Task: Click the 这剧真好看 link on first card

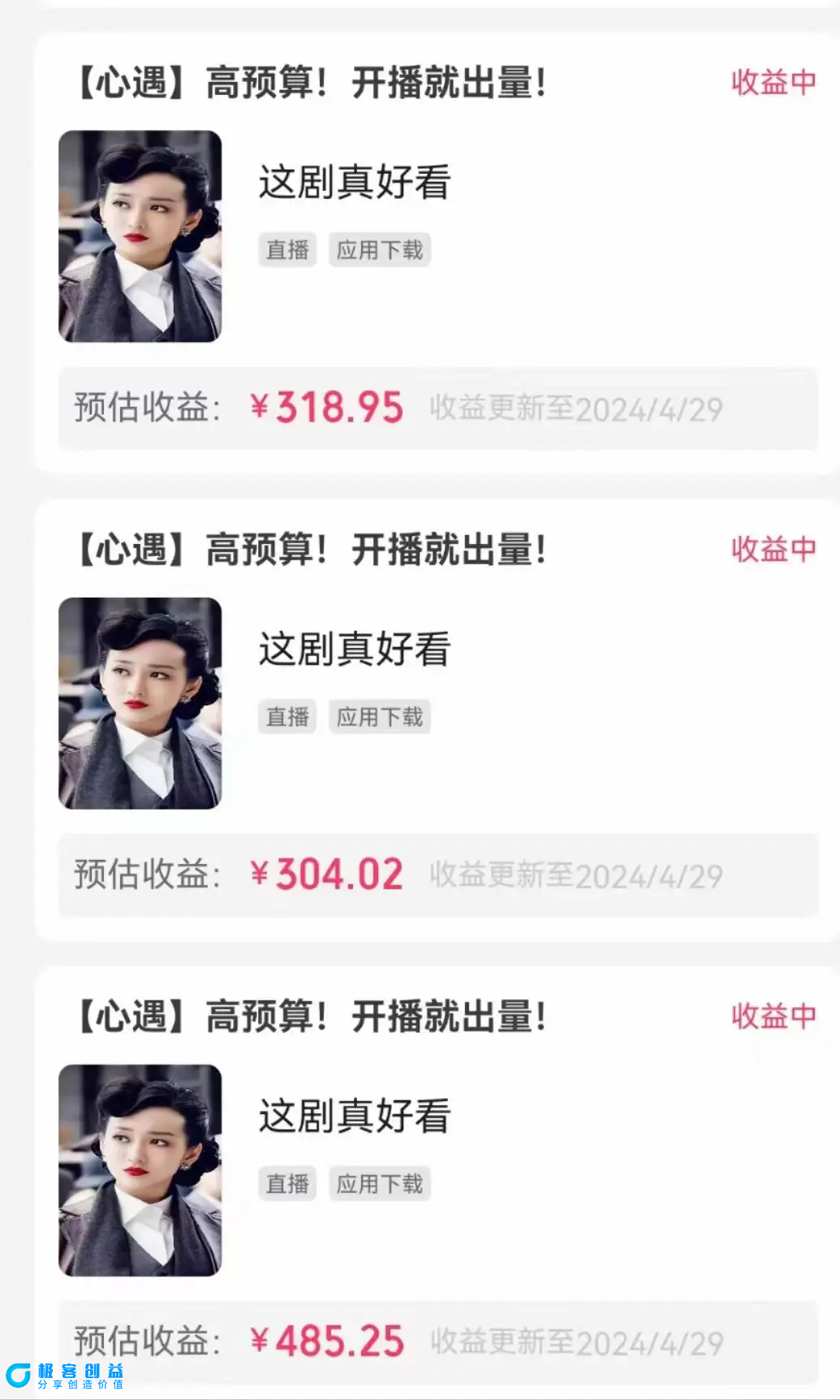Action: click(x=355, y=183)
